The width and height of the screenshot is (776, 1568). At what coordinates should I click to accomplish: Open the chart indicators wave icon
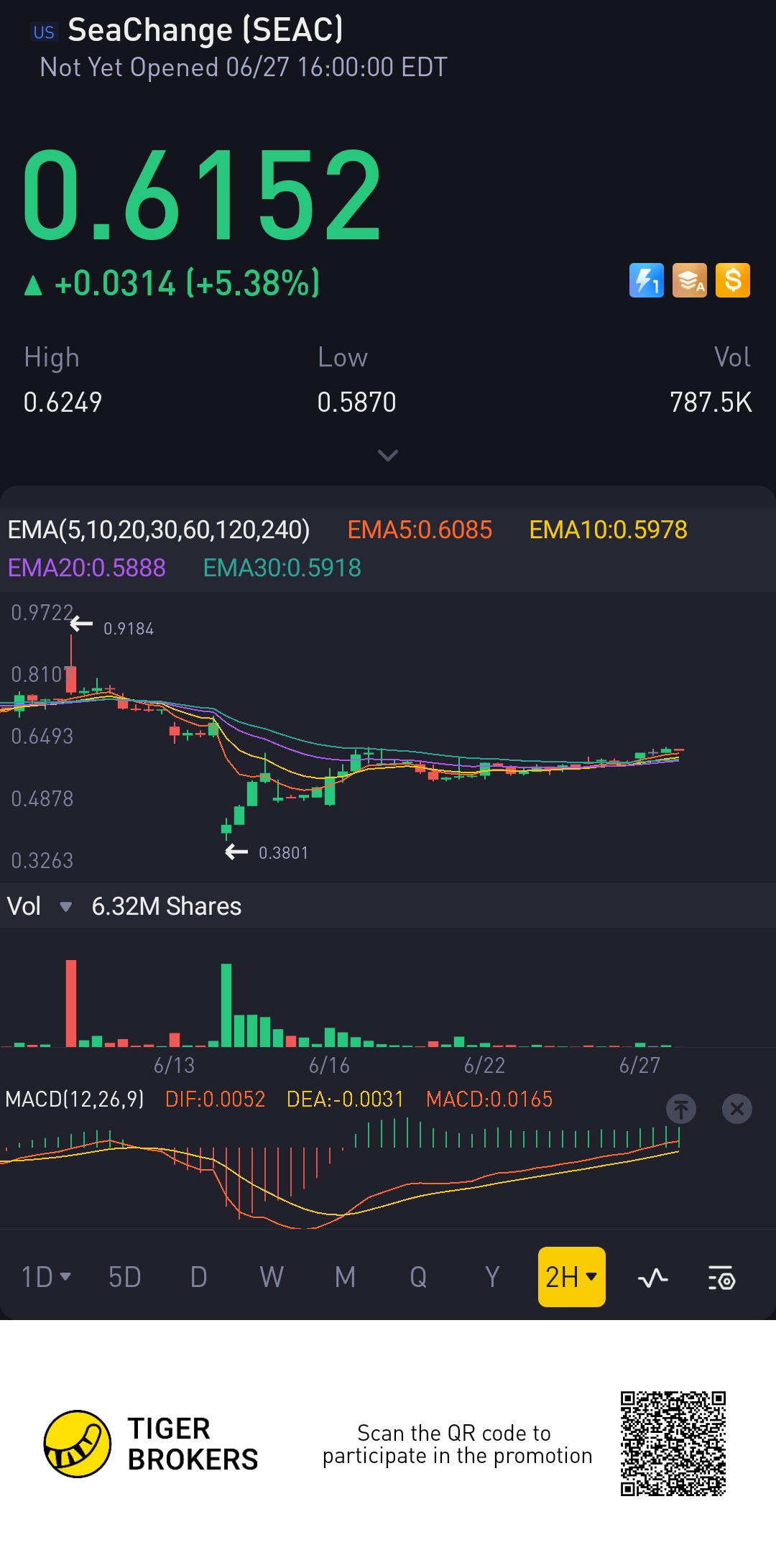click(652, 1278)
